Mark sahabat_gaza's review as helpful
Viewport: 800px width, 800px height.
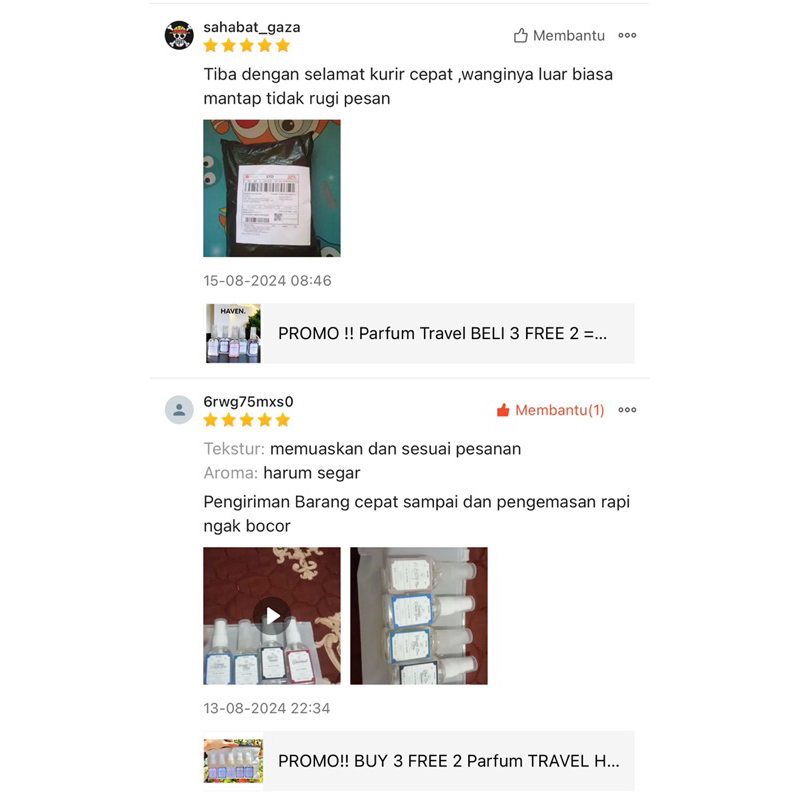pyautogui.click(x=559, y=36)
